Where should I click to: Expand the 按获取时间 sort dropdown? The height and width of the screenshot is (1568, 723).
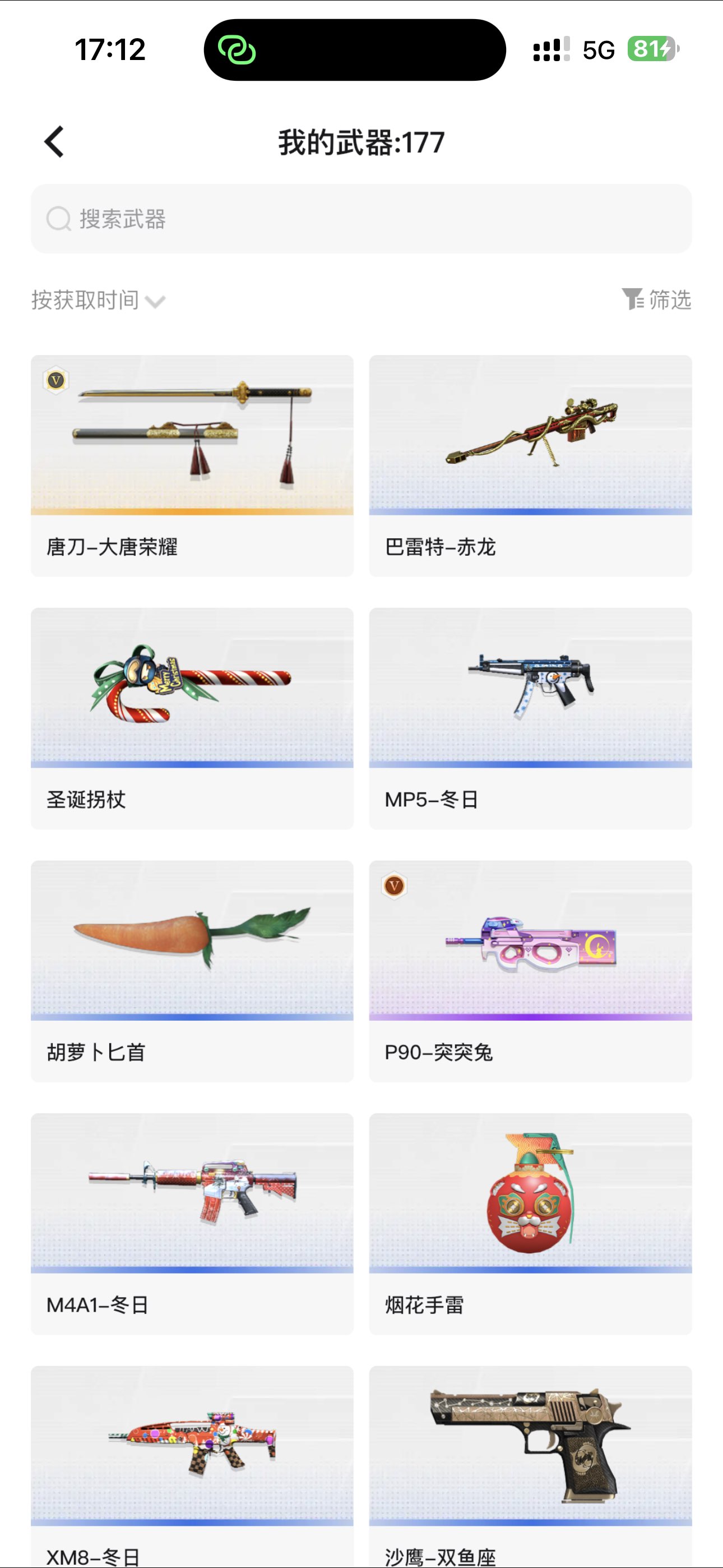pyautogui.click(x=98, y=300)
